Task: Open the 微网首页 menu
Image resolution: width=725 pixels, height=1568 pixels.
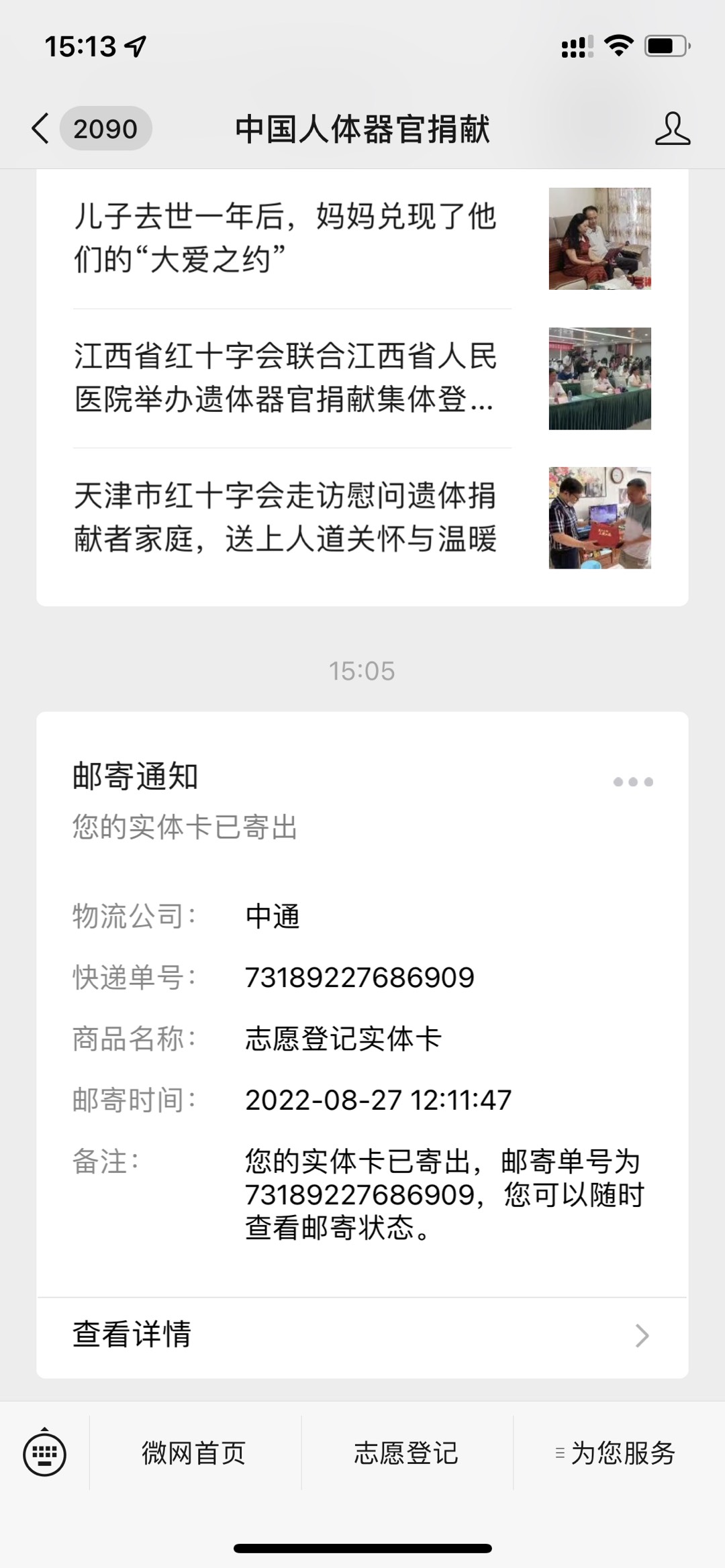Action: click(x=194, y=1454)
